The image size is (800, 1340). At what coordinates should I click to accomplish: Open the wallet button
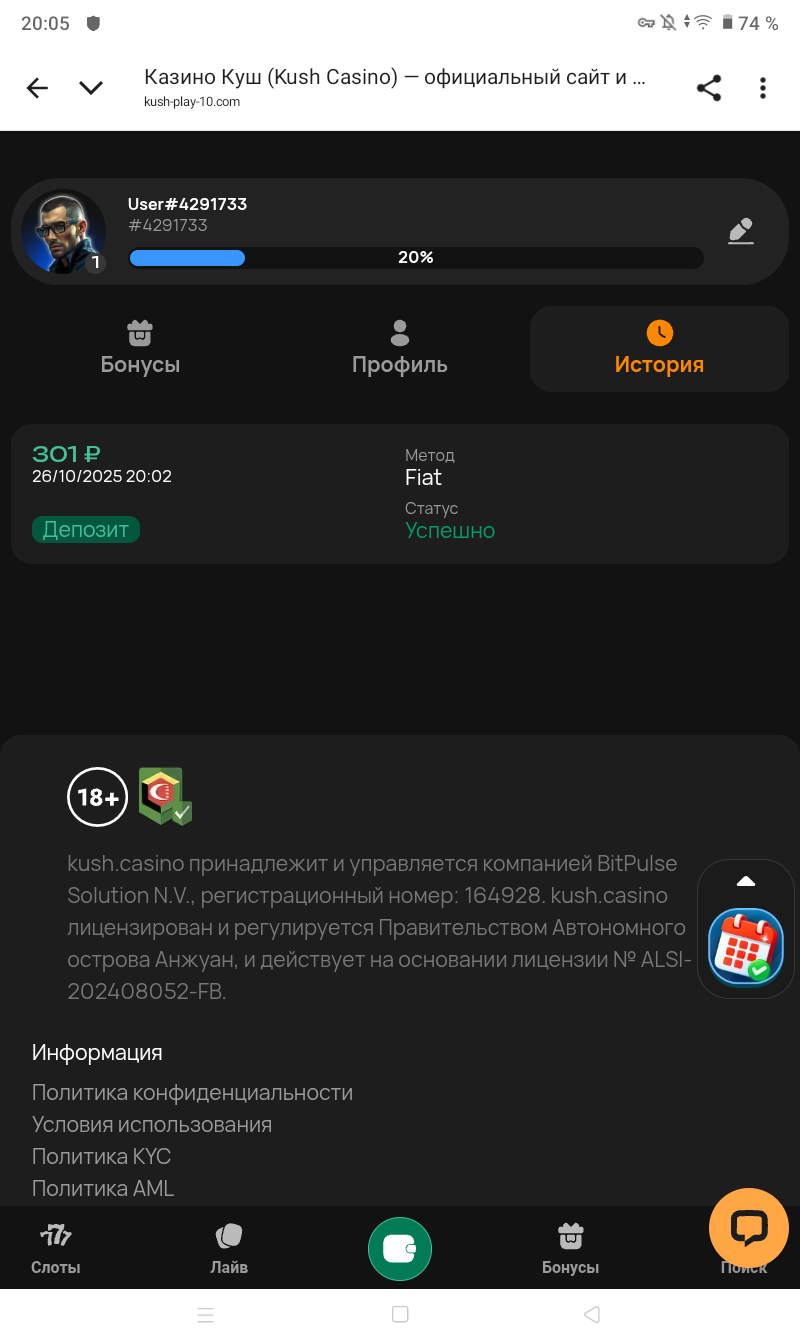[399, 1248]
